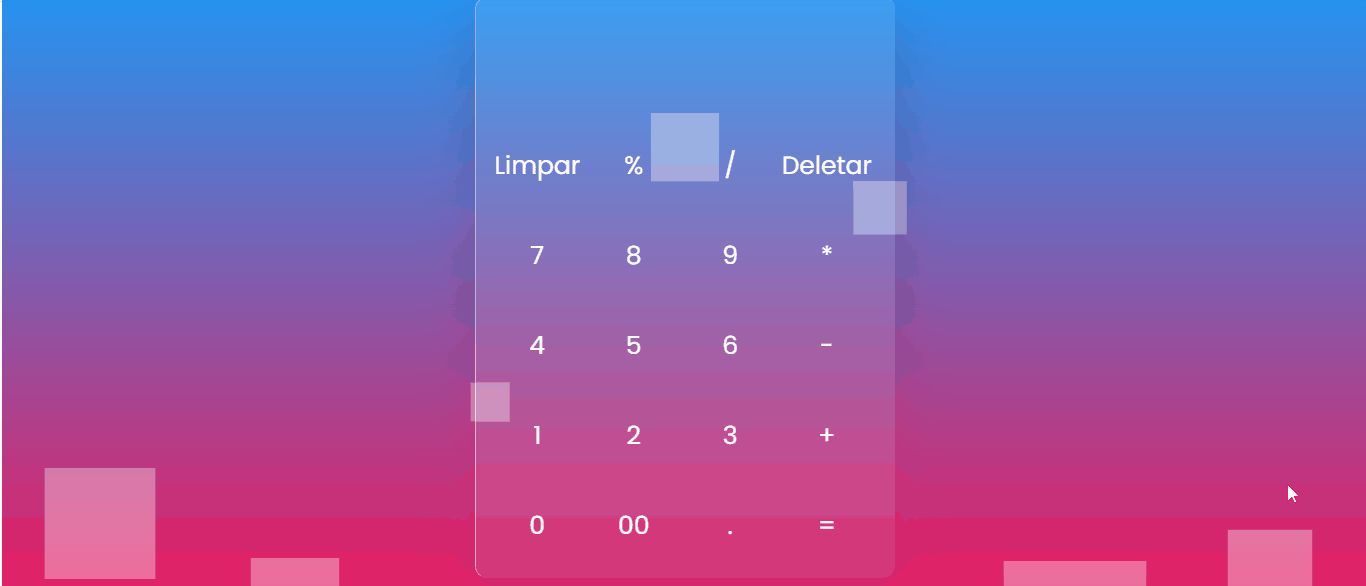
Task: Select the multiplication asterisk key
Action: [x=826, y=256]
